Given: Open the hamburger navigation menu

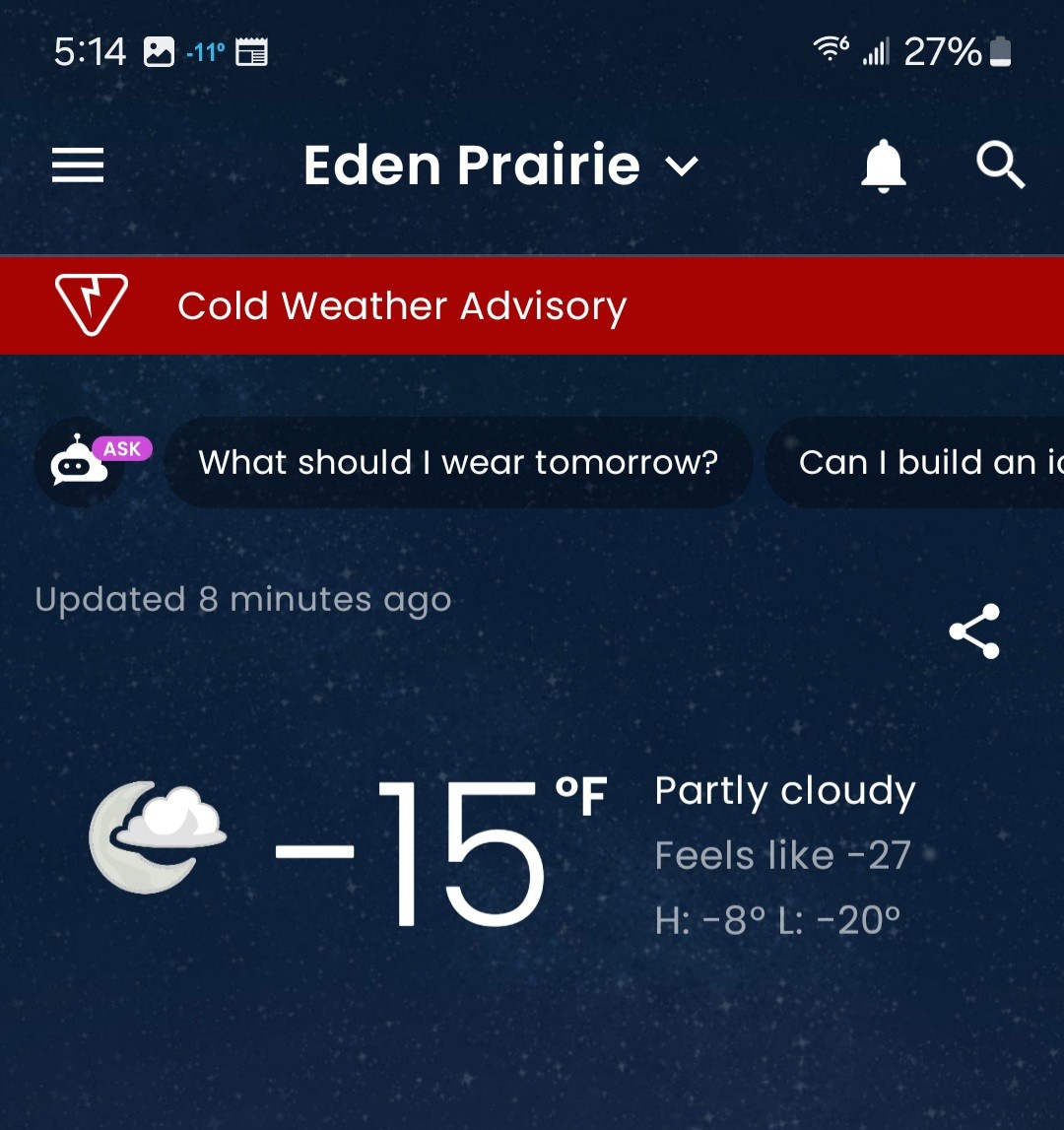Looking at the screenshot, I should coord(78,166).
